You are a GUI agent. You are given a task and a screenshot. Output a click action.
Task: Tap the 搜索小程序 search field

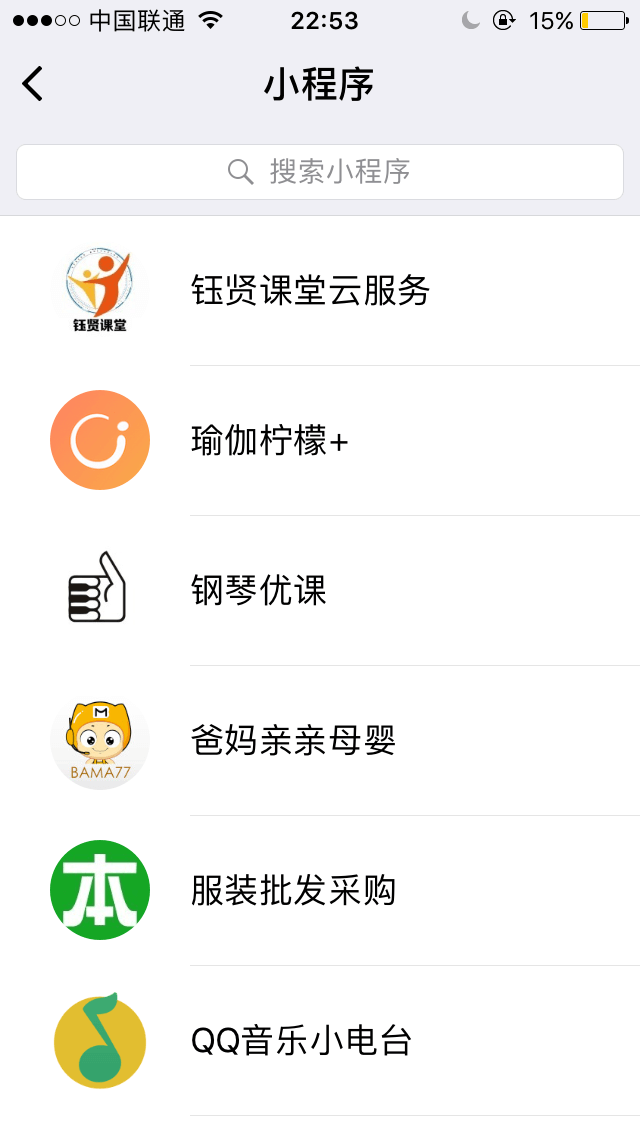coord(320,172)
